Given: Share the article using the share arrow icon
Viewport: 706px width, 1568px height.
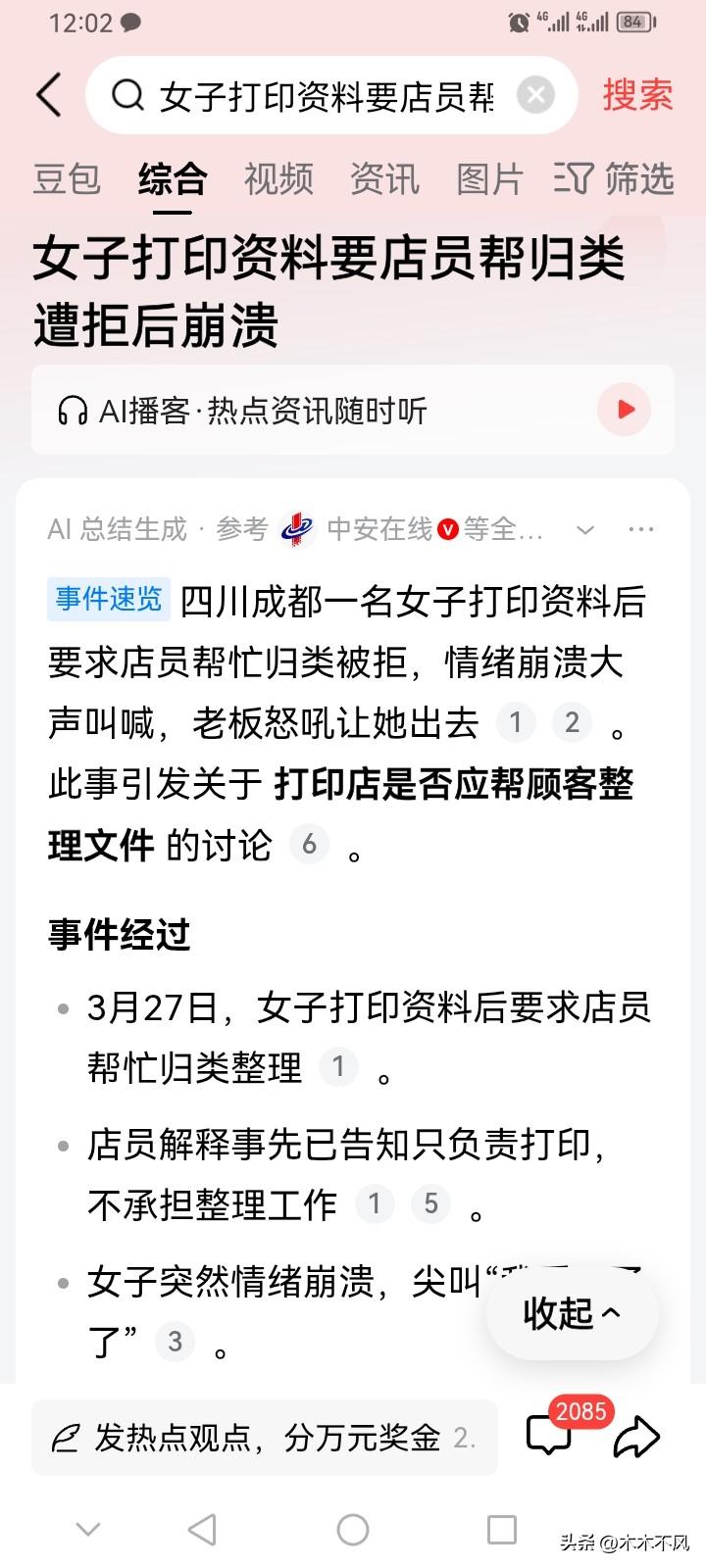Looking at the screenshot, I should pos(636,1438).
